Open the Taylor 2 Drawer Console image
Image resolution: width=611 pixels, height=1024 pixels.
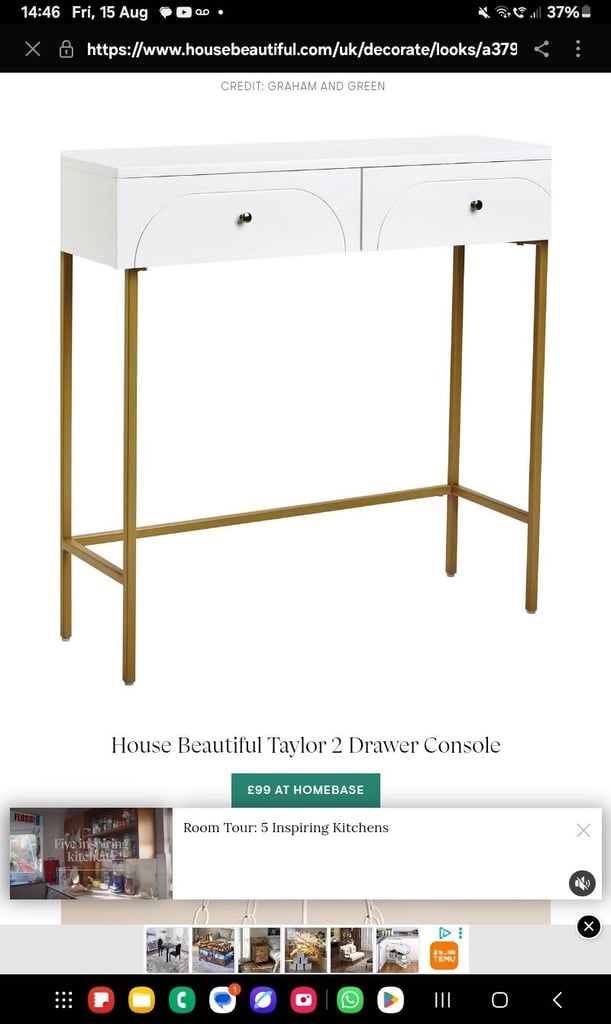point(306,409)
